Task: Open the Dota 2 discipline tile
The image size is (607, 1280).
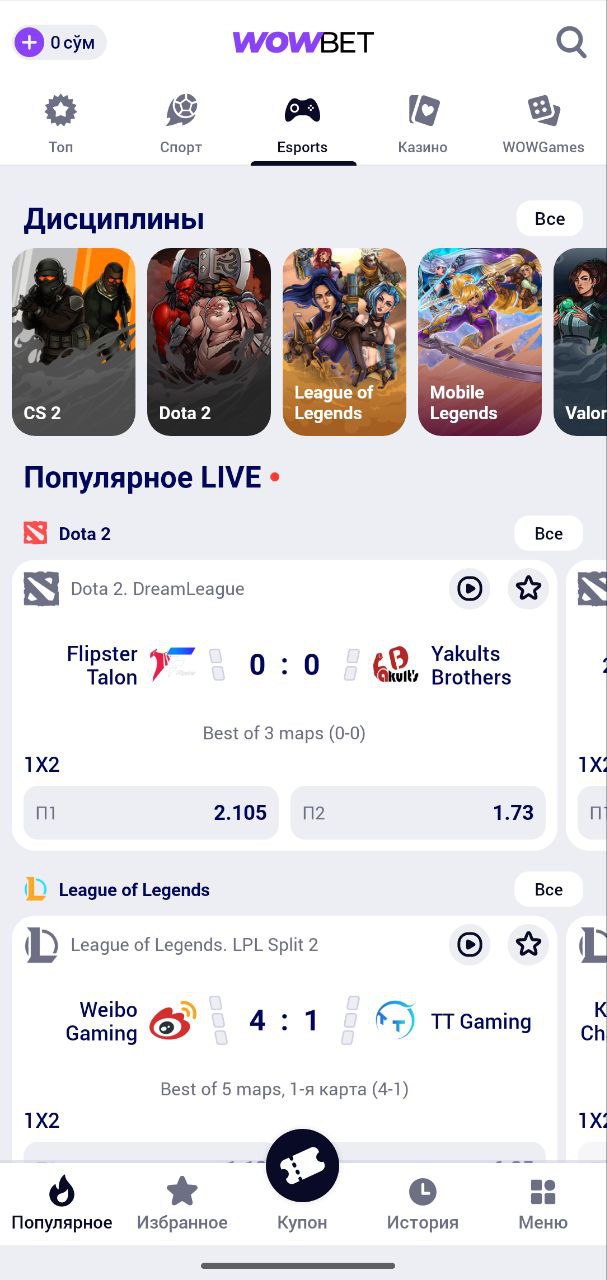Action: (x=209, y=342)
